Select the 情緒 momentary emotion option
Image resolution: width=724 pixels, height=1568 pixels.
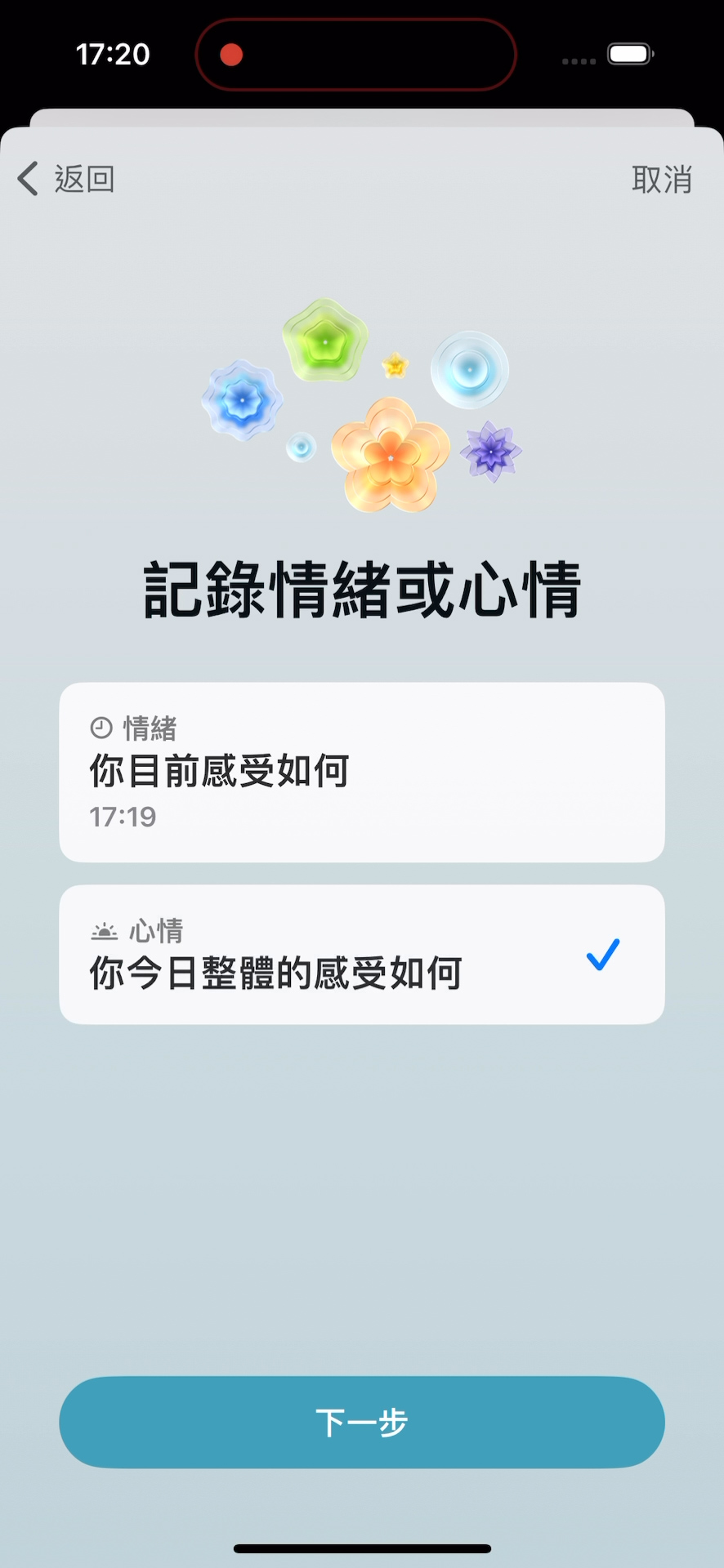361,772
